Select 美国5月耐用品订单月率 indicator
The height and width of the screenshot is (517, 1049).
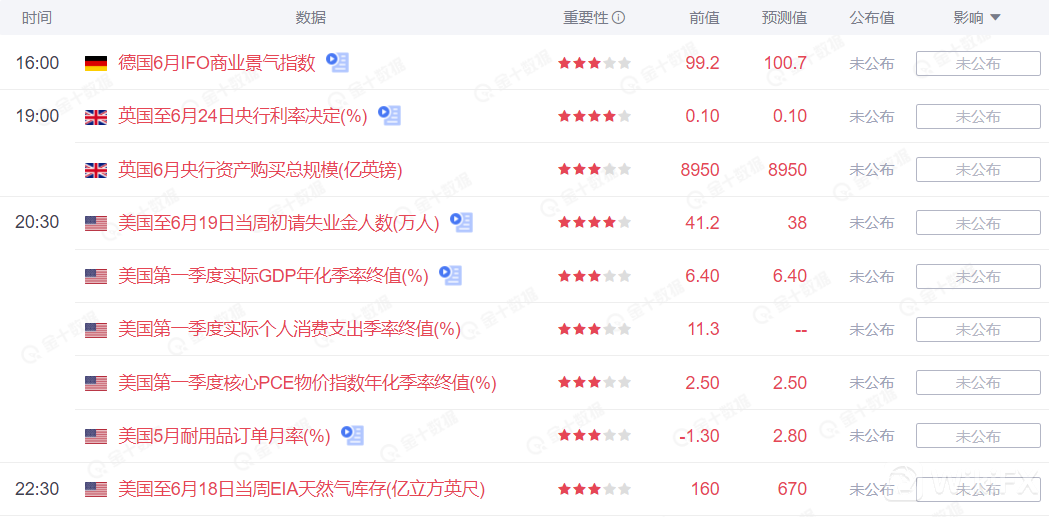pyautogui.click(x=224, y=436)
